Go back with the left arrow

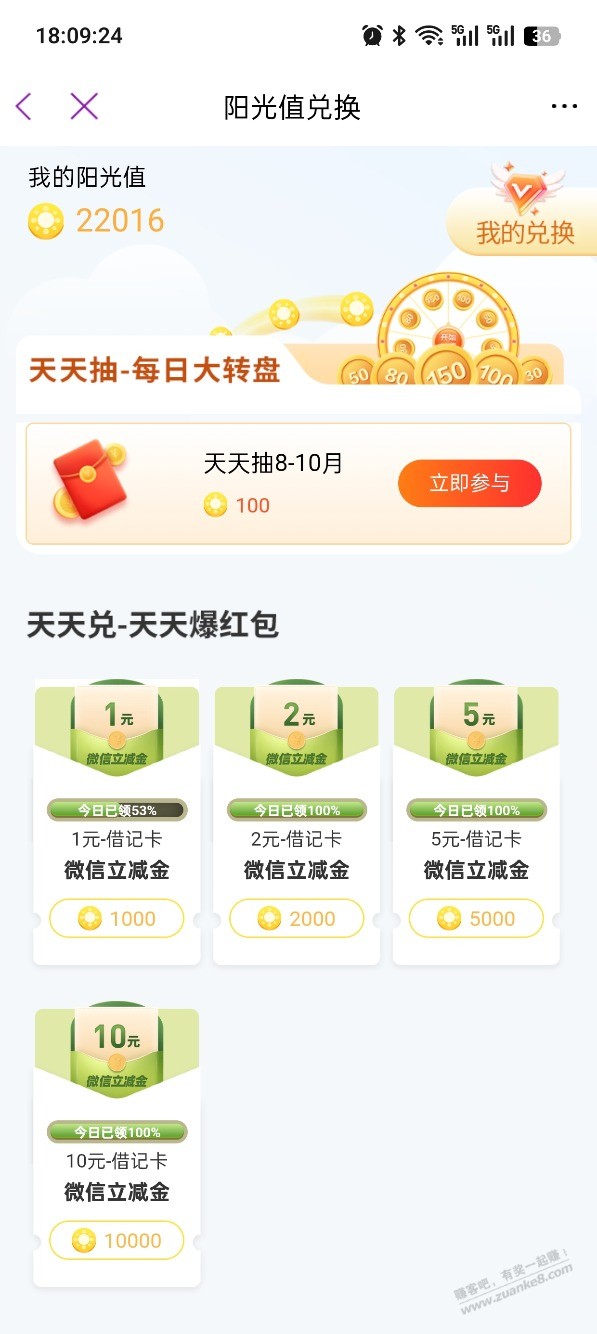click(x=24, y=106)
